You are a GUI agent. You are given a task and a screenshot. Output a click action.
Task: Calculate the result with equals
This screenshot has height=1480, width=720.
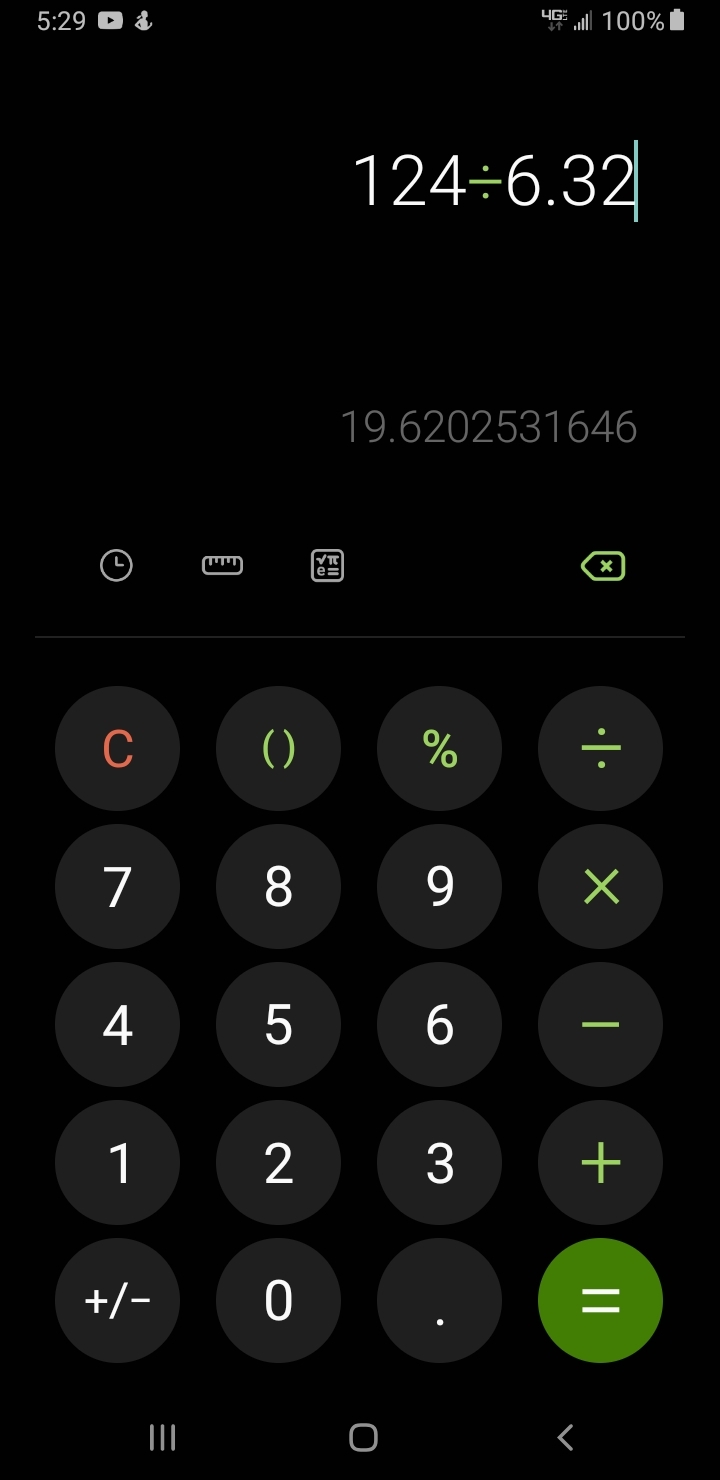coord(601,1300)
